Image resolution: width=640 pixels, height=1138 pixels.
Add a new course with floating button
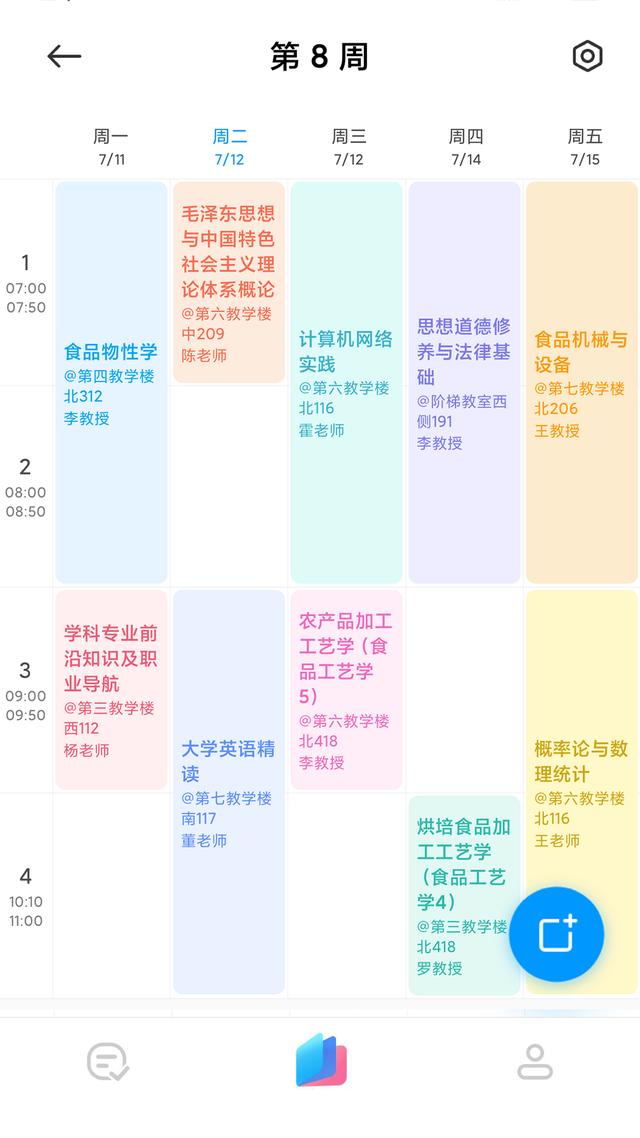(556, 934)
